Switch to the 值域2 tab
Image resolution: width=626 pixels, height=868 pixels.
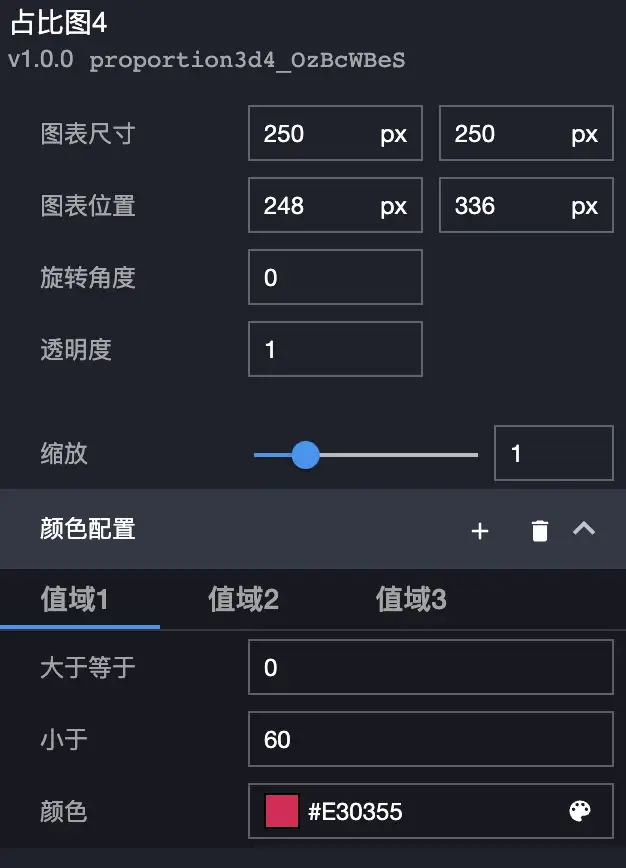pyautogui.click(x=243, y=600)
